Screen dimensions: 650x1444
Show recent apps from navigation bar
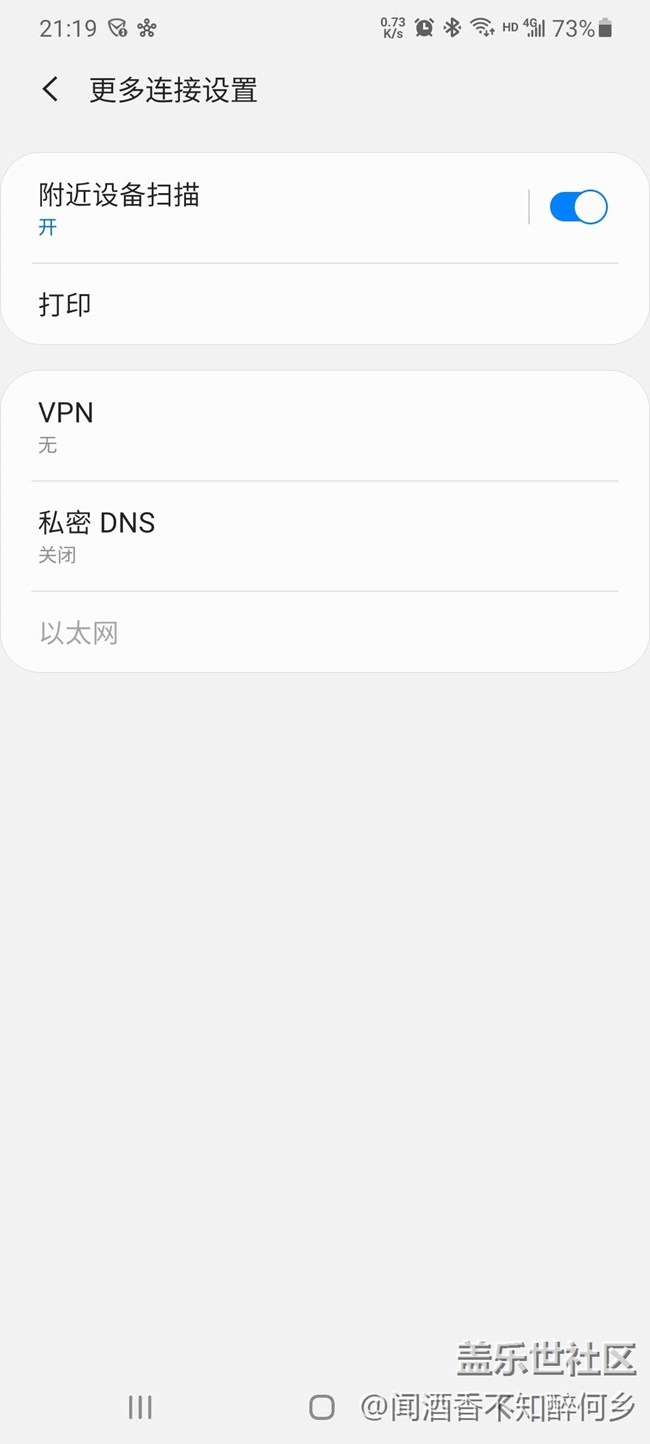pyautogui.click(x=140, y=1408)
